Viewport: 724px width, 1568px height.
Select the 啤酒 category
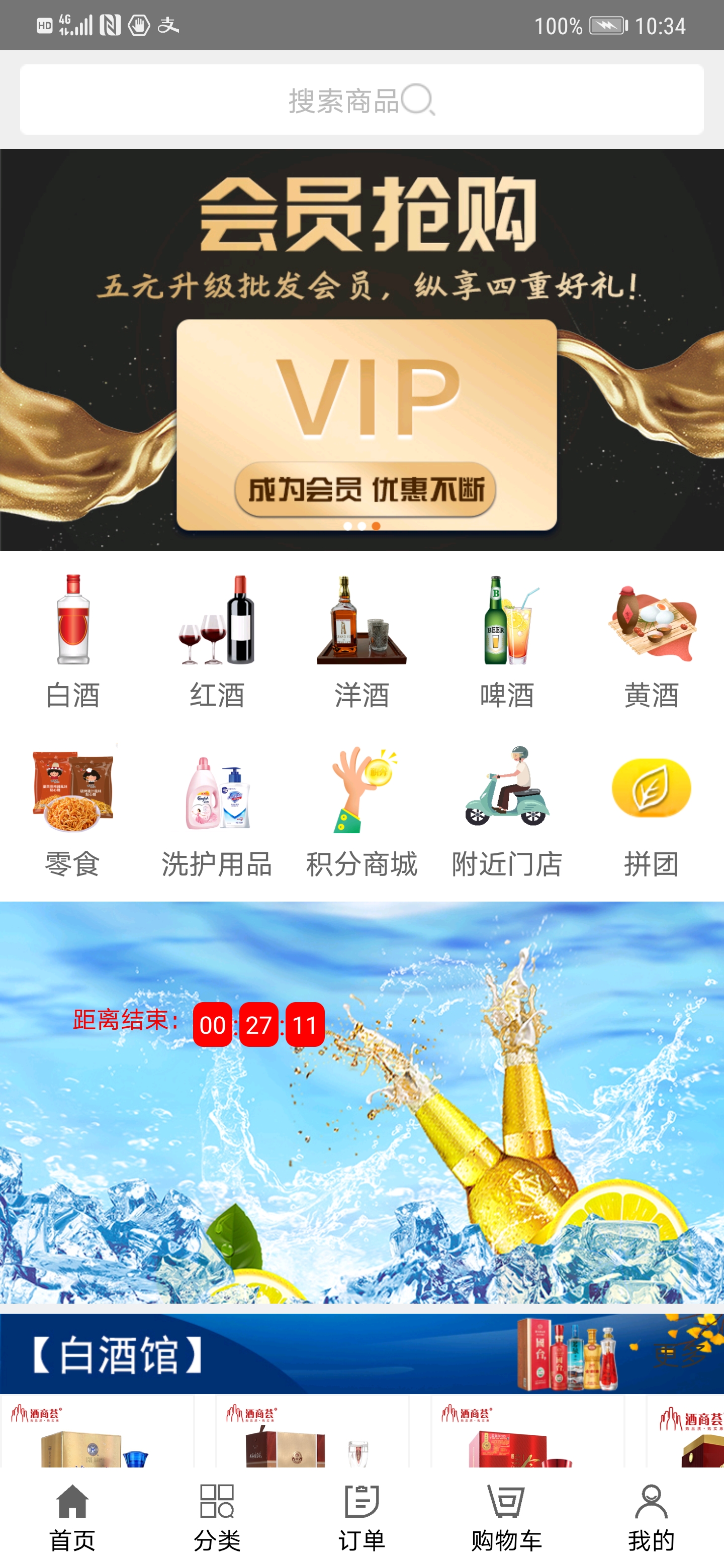[507, 641]
